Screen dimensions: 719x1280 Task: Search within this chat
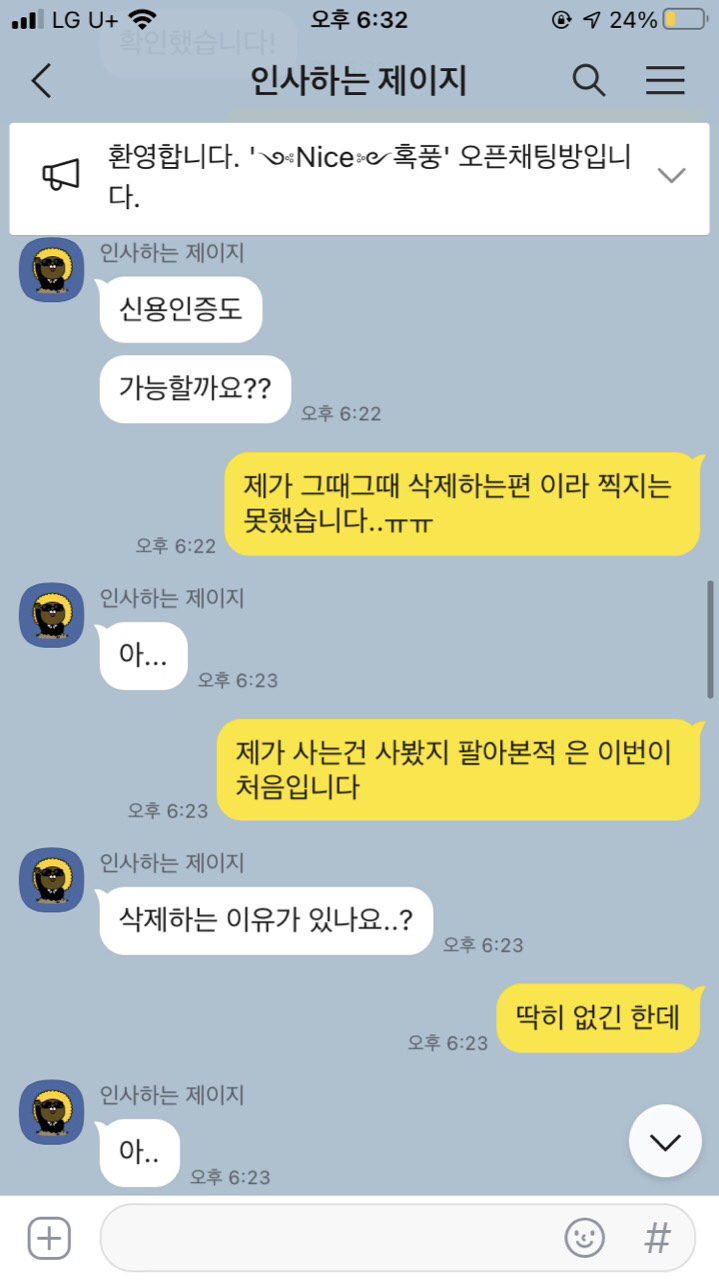pos(588,81)
